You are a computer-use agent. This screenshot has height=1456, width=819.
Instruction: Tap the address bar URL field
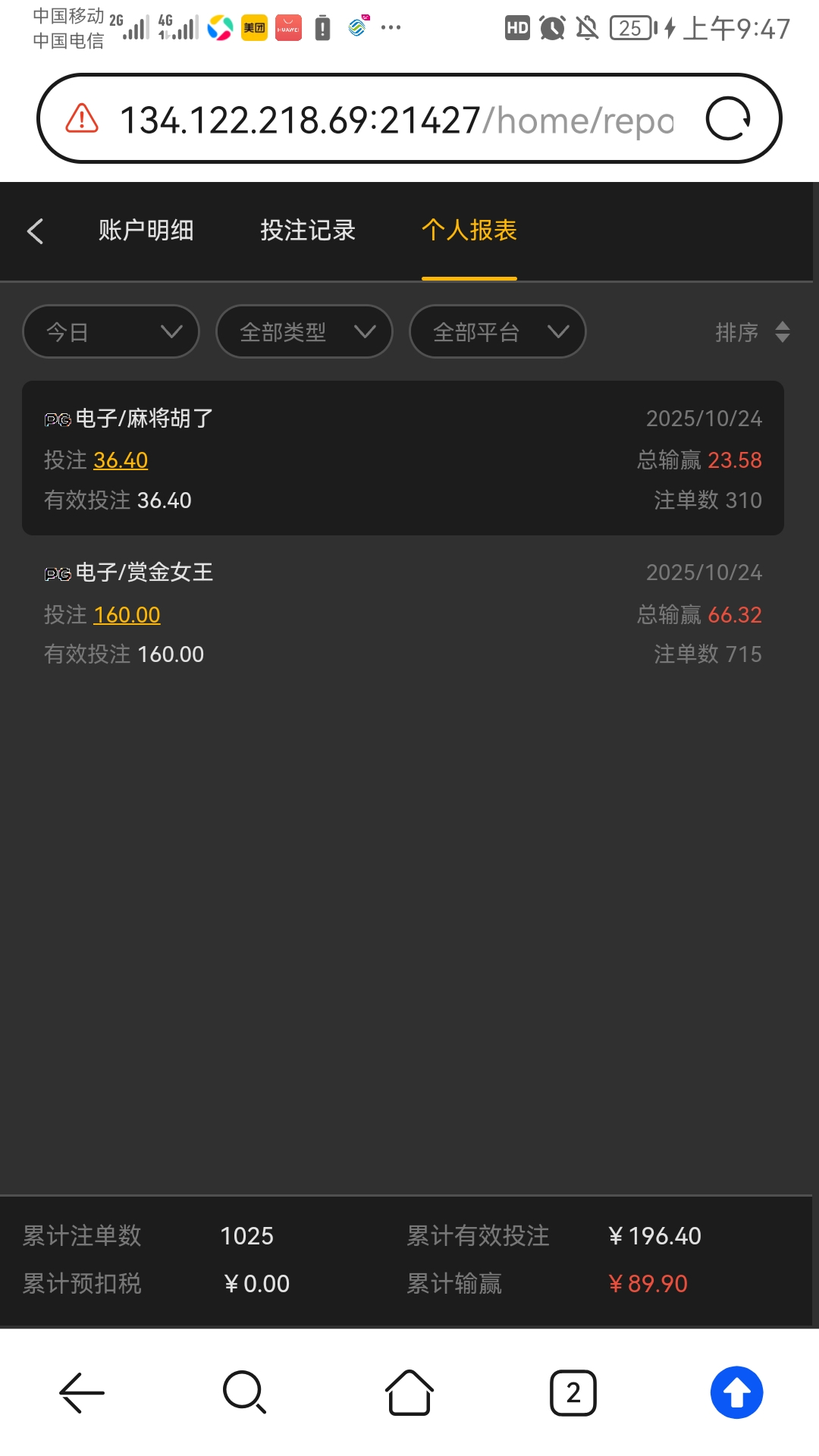[394, 120]
